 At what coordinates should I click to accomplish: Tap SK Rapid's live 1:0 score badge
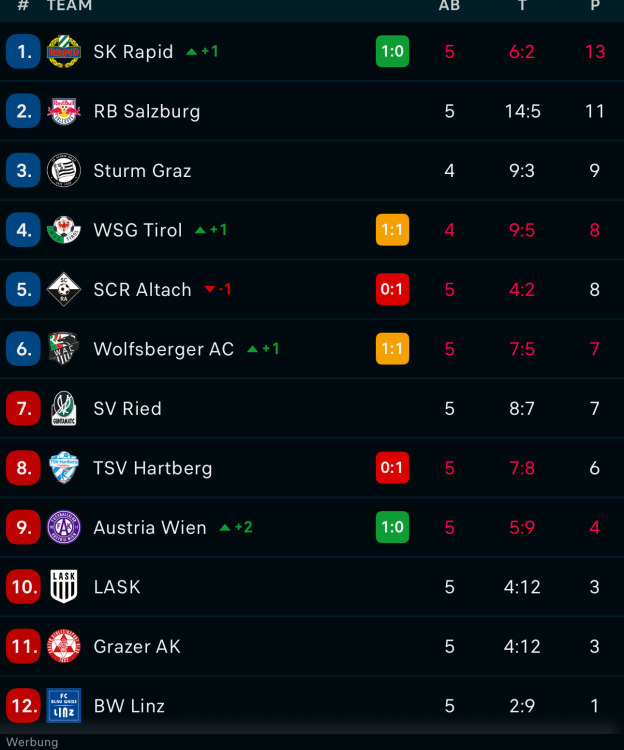tap(392, 51)
